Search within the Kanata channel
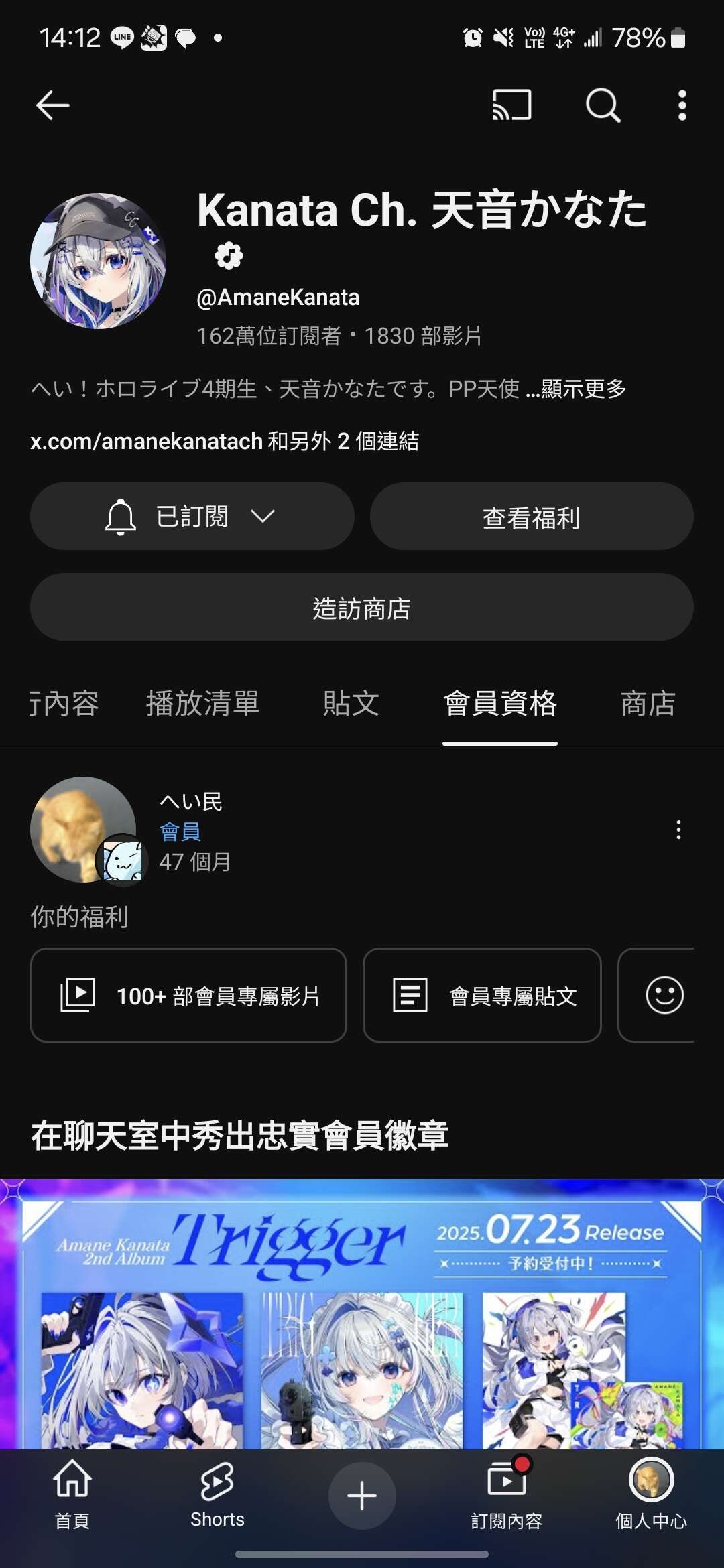724x1568 pixels. pos(603,106)
